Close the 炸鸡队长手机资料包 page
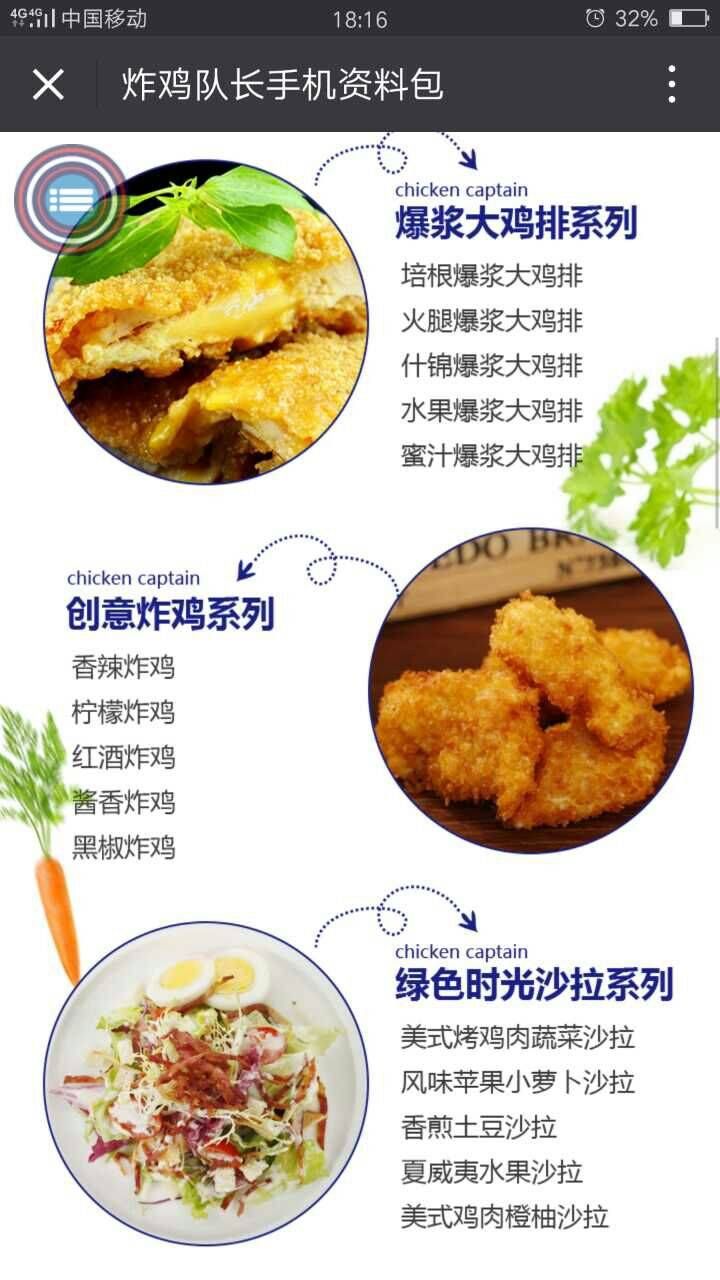Viewport: 720px width, 1280px height. [x=47, y=85]
